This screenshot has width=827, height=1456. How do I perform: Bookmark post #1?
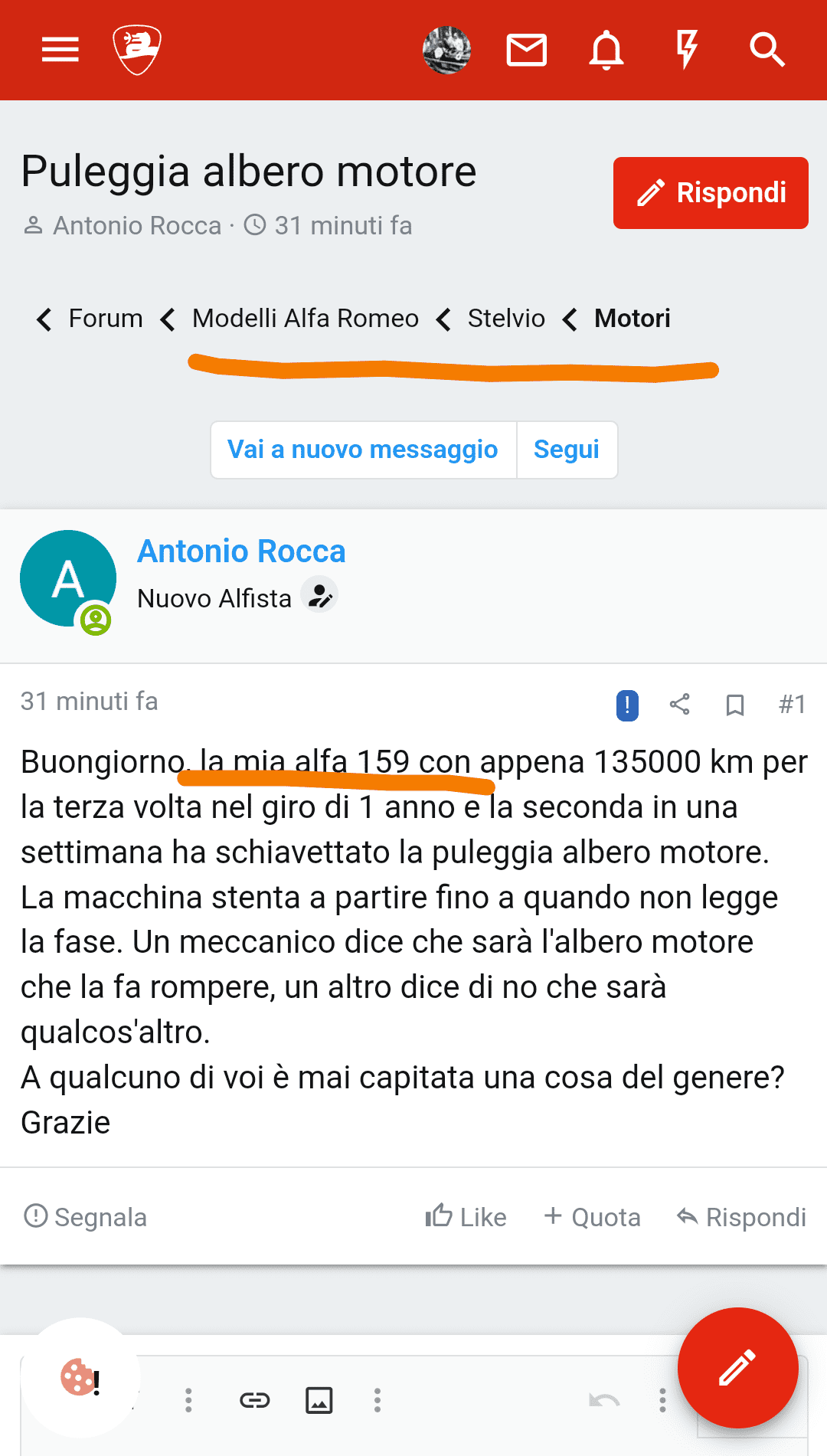[x=735, y=704]
